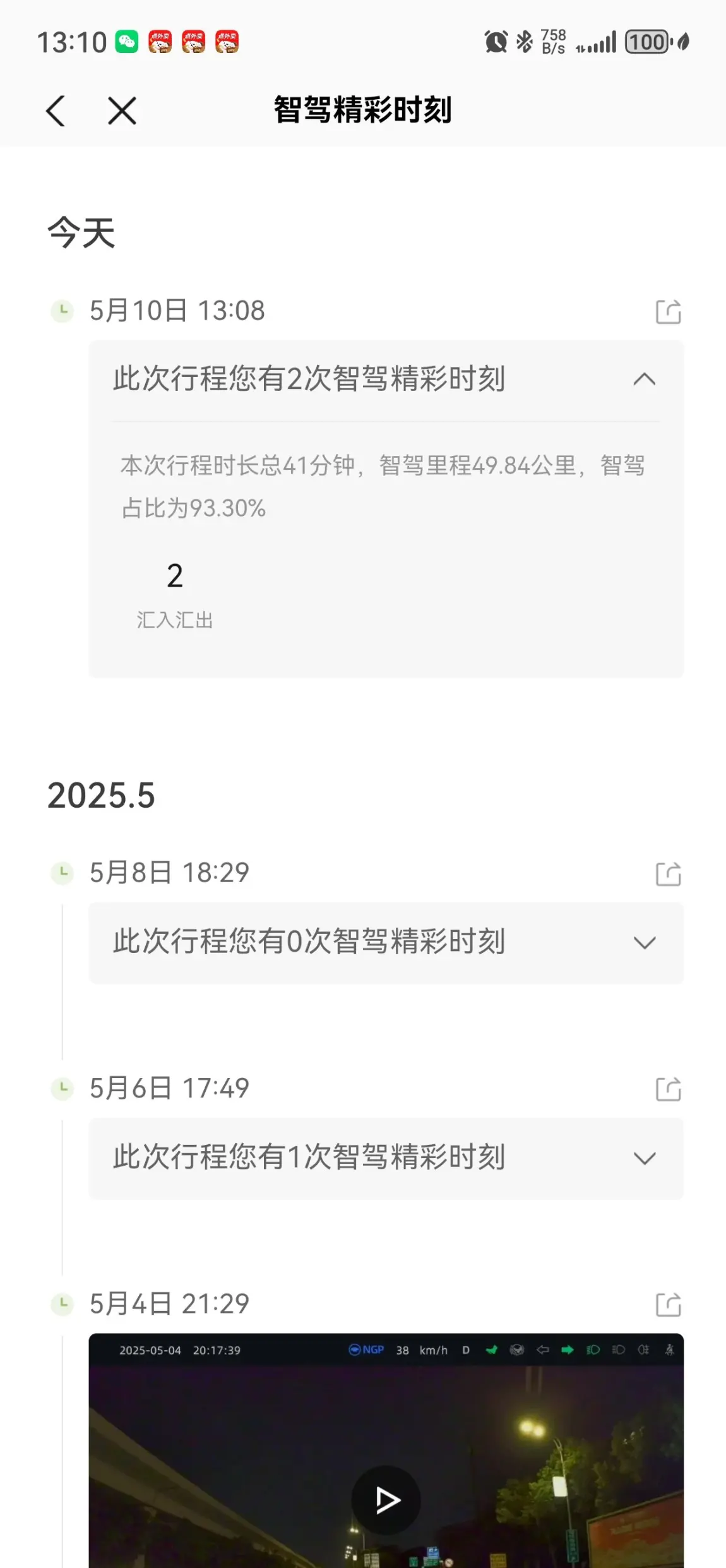This screenshot has width=726, height=1568.
Task: Share the 5月6日 17:49 trip
Action: tap(669, 1089)
